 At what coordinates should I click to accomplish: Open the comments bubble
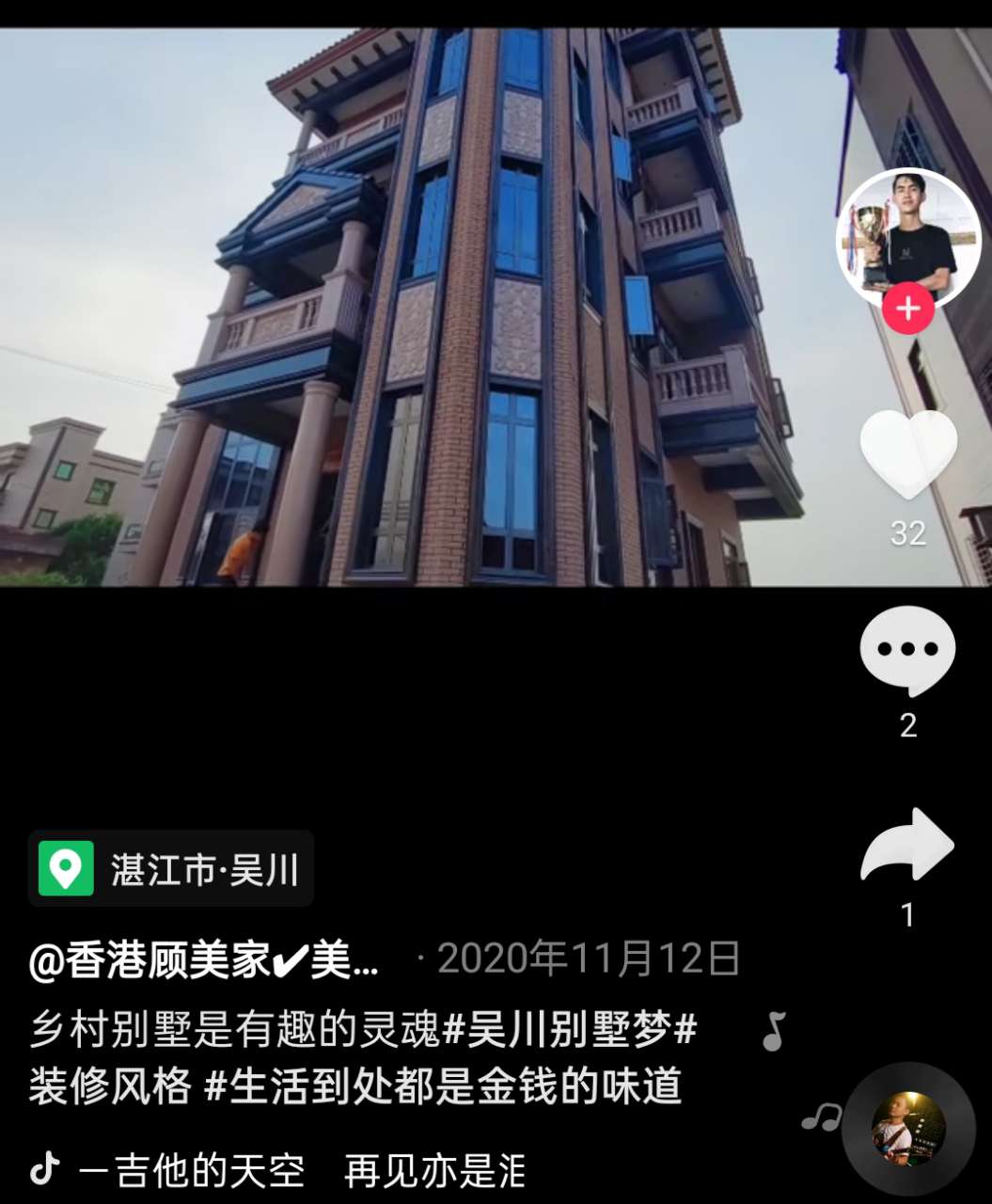click(x=907, y=650)
